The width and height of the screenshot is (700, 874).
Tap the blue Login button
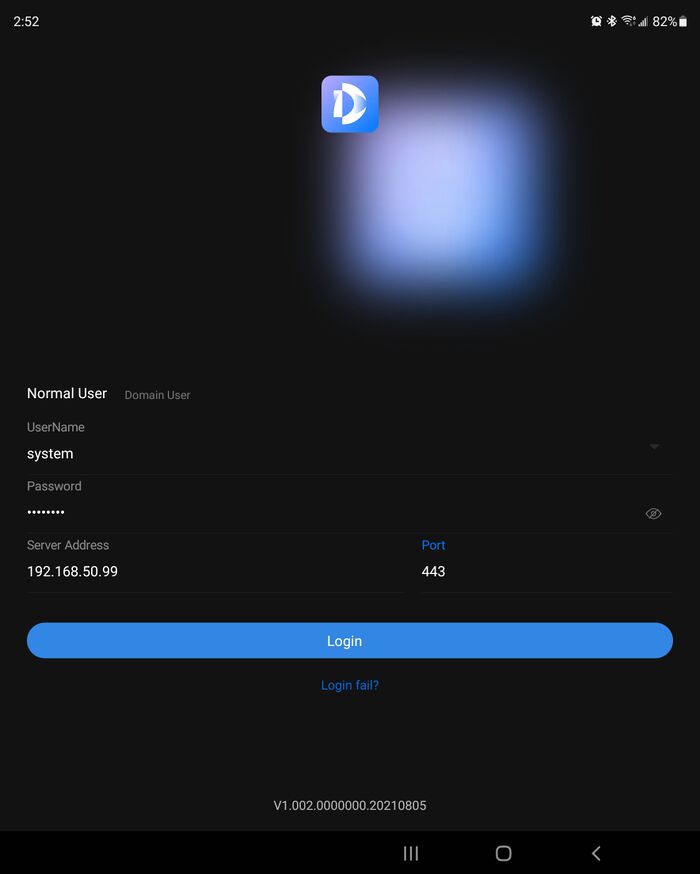coord(349,641)
